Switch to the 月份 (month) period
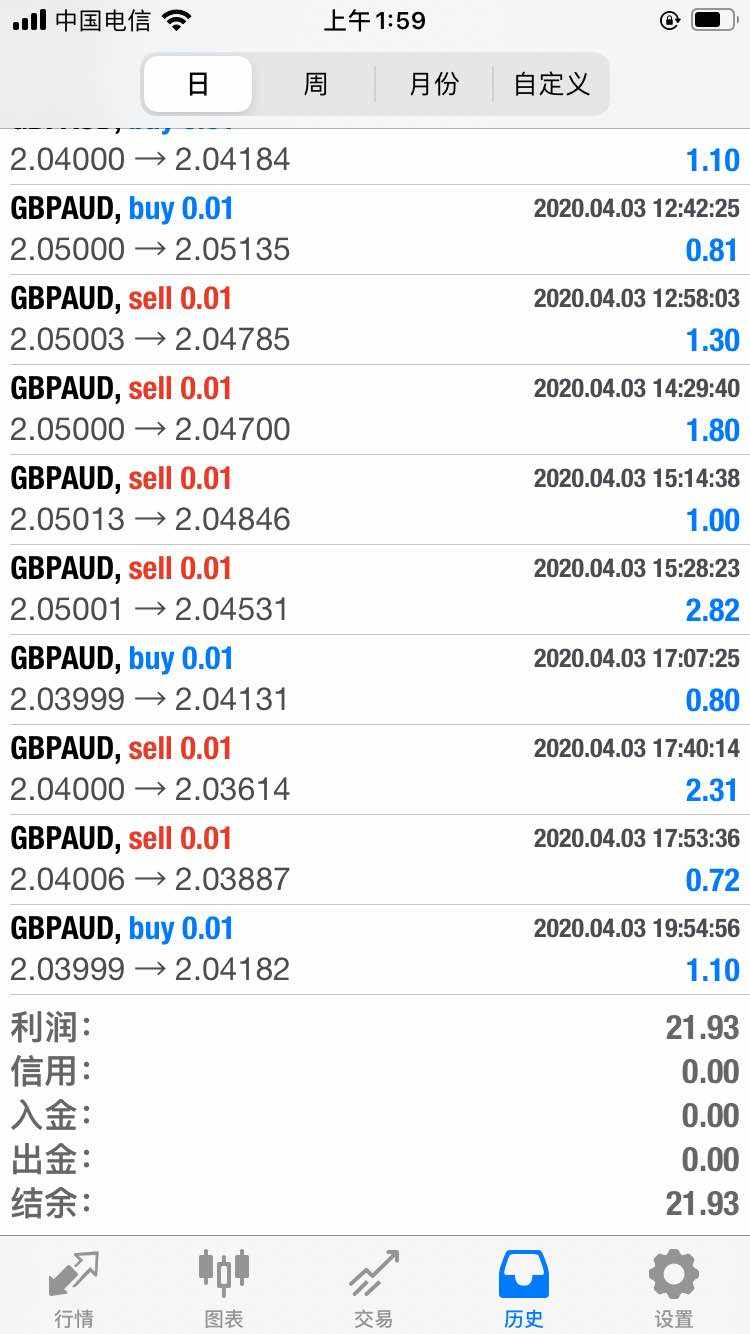750x1334 pixels. point(433,84)
